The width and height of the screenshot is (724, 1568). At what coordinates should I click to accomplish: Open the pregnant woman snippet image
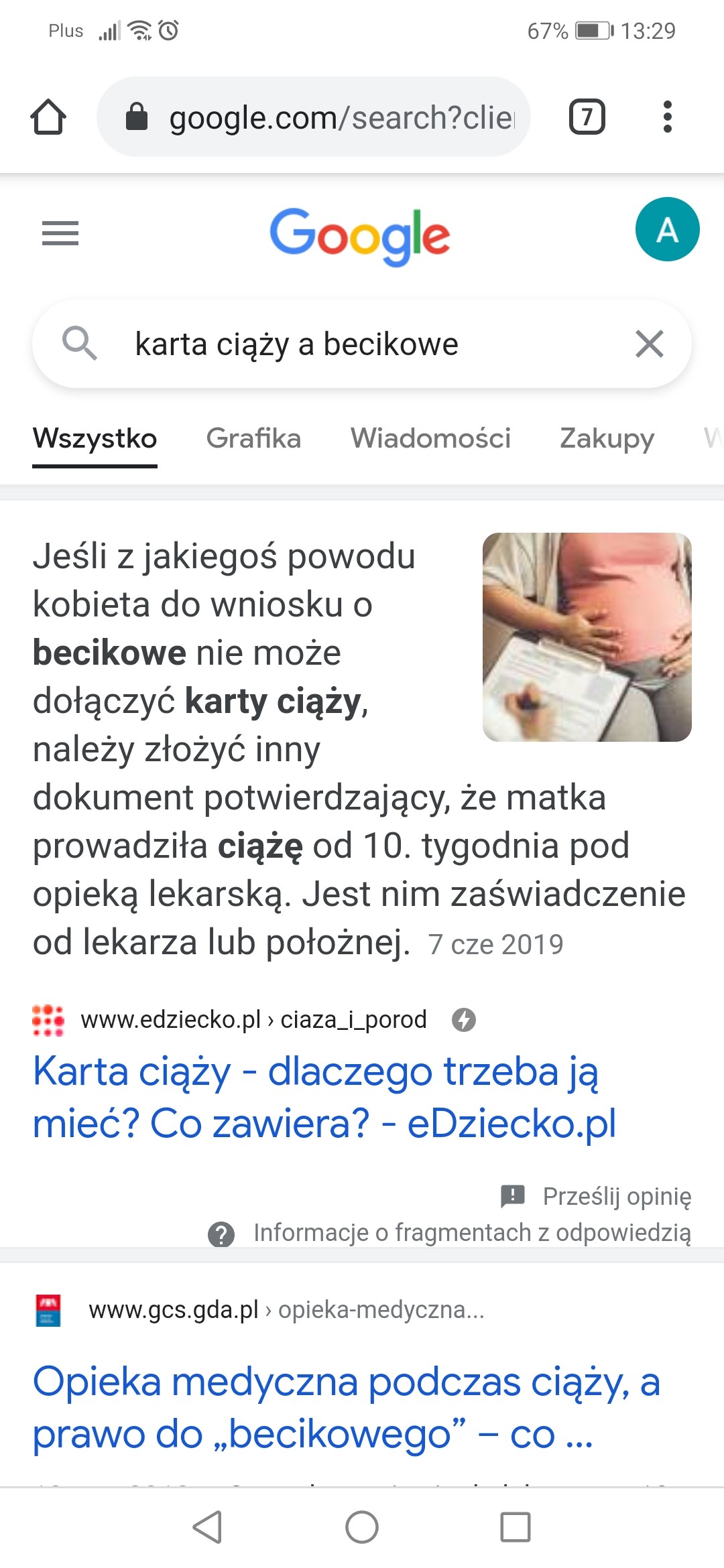[587, 637]
